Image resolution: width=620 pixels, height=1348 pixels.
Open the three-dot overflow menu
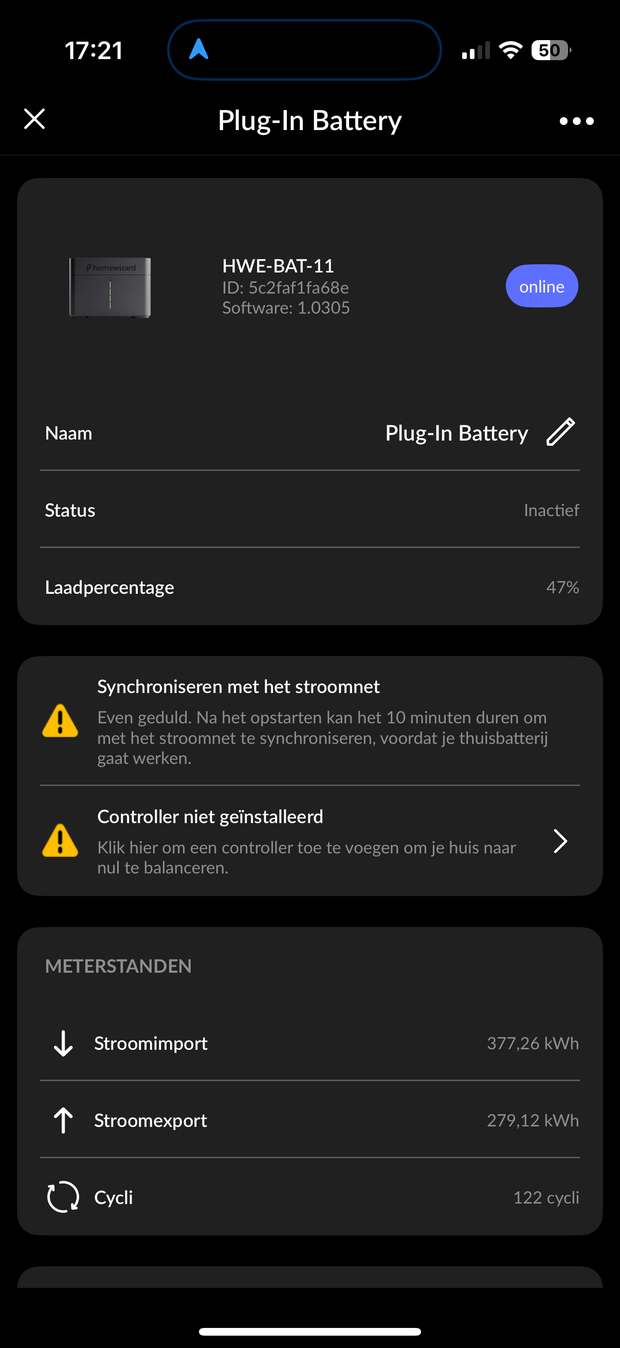tap(576, 121)
